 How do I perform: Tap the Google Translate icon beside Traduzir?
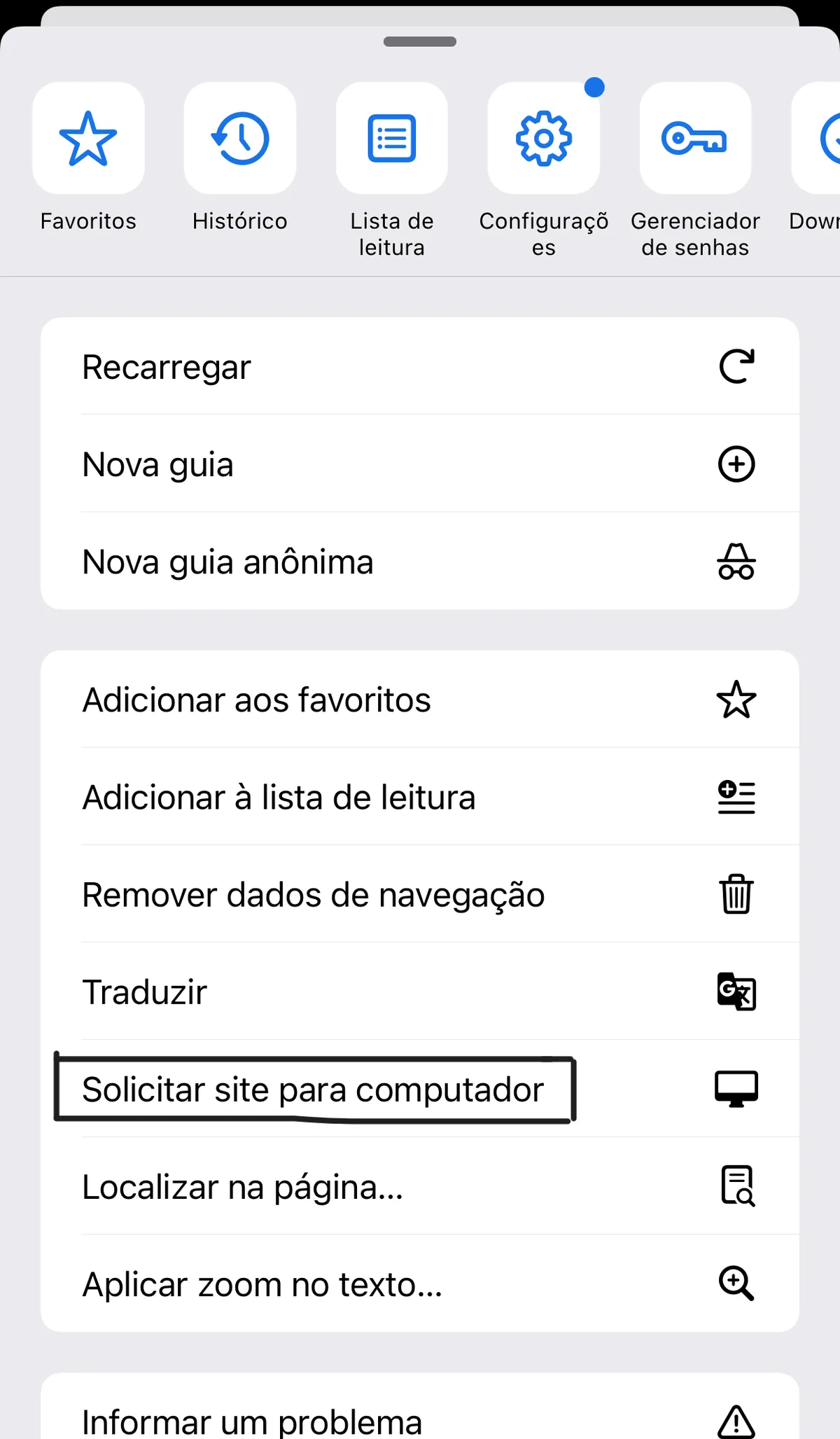[737, 992]
